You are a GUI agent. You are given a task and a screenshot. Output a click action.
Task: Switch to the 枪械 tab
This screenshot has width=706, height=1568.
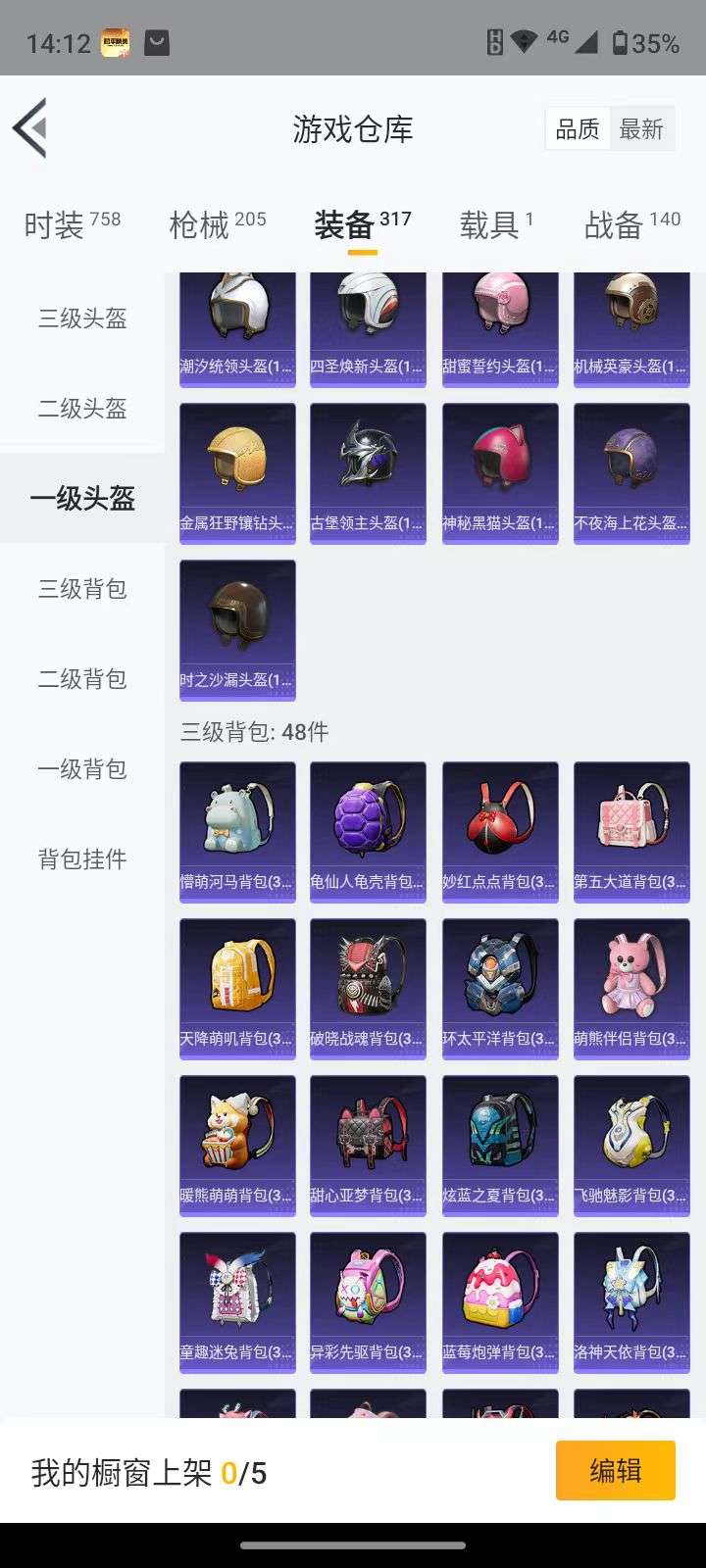217,224
